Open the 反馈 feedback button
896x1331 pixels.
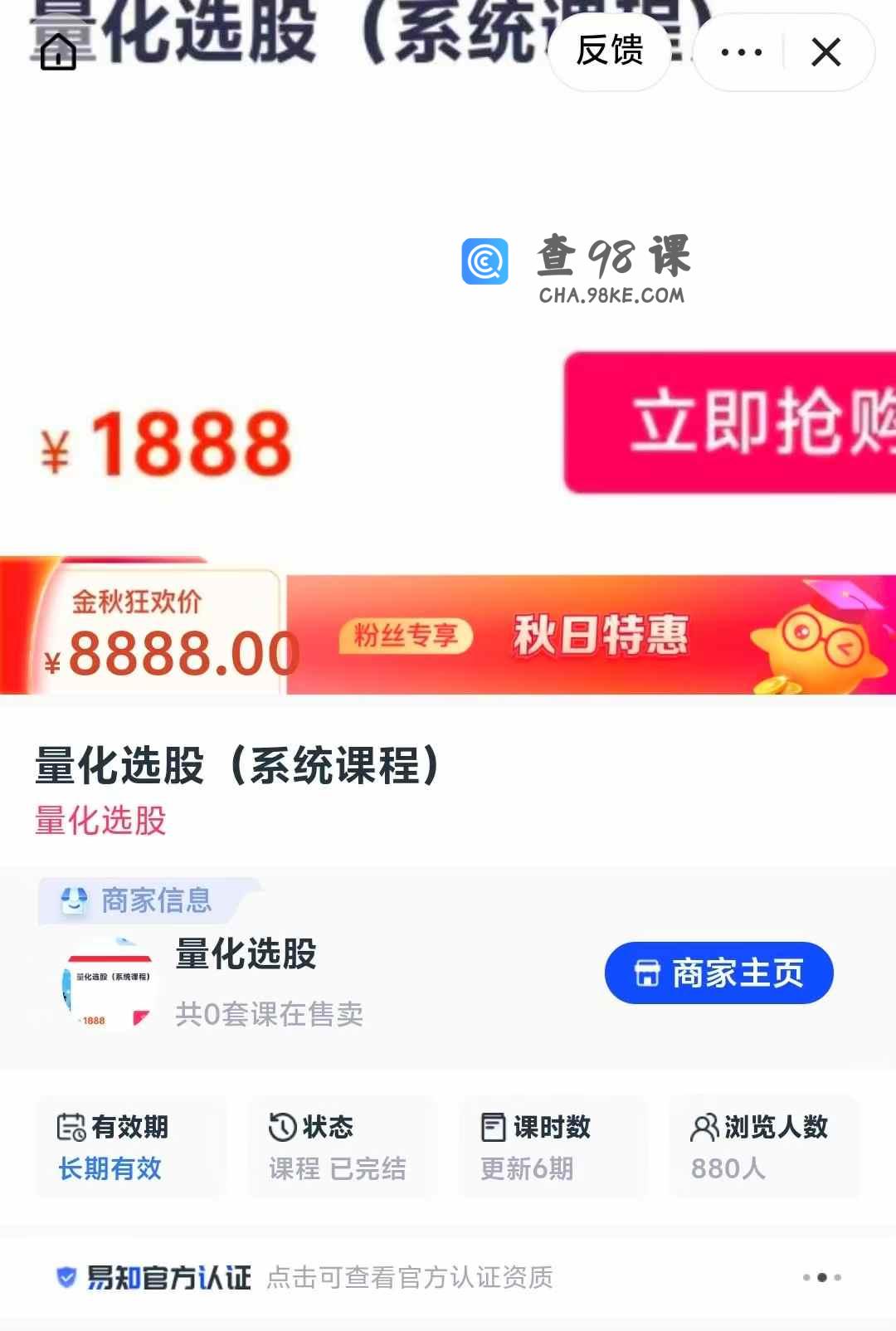click(x=610, y=51)
